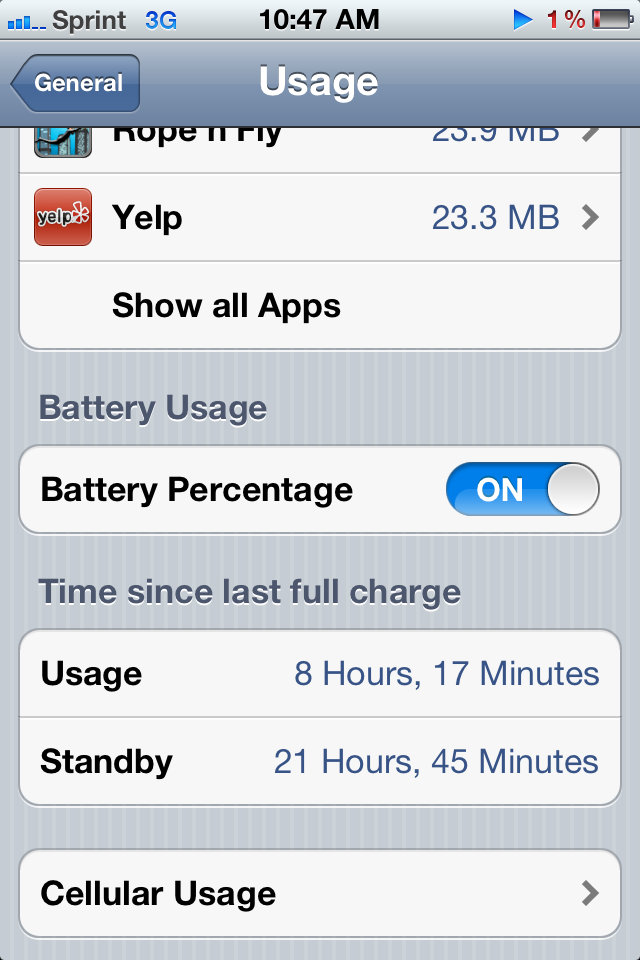This screenshot has width=640, height=960.
Task: Open Cellular Usage
Action: [x=320, y=893]
